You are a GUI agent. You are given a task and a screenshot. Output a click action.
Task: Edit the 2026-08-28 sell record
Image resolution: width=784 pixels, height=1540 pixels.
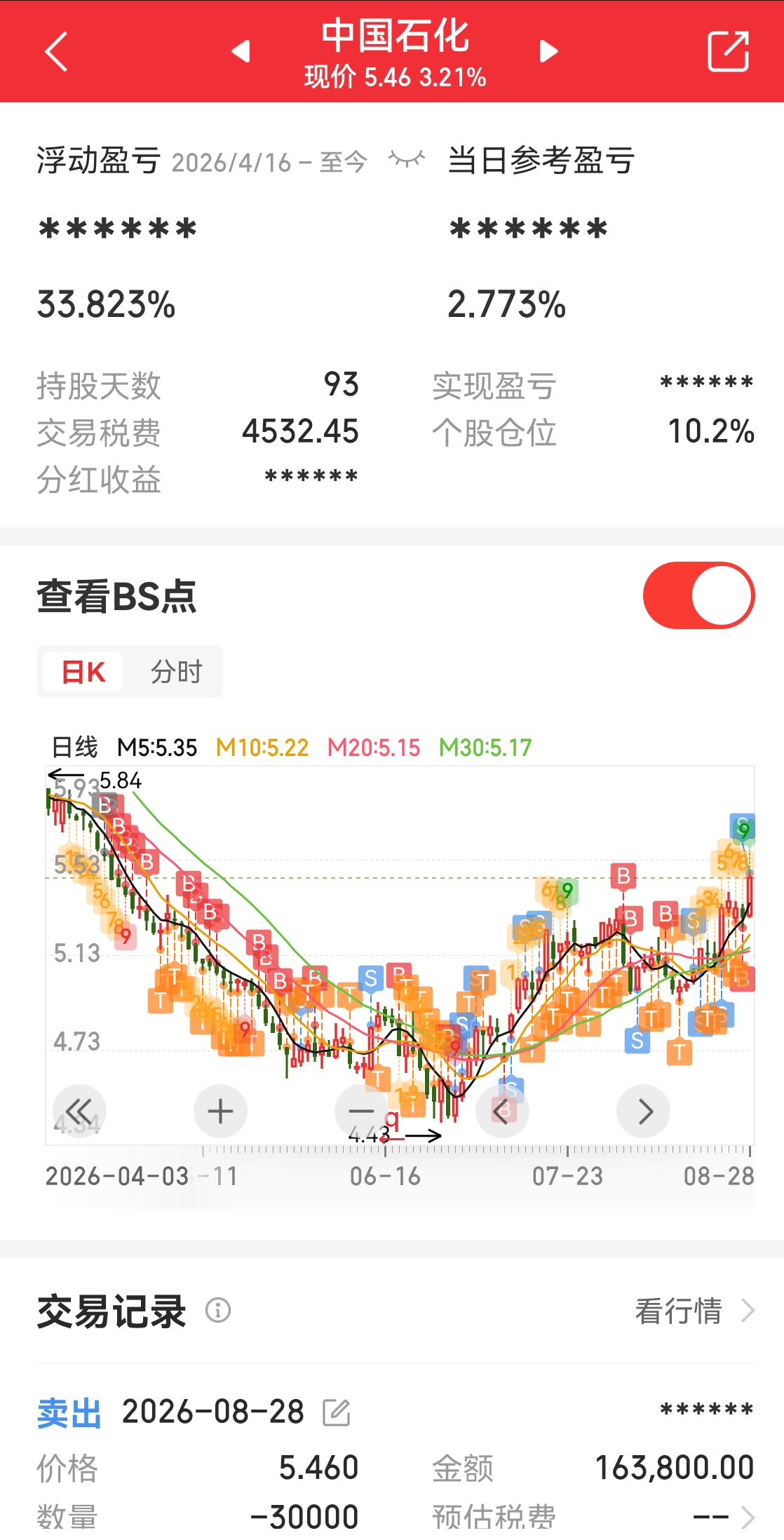coord(337,1412)
